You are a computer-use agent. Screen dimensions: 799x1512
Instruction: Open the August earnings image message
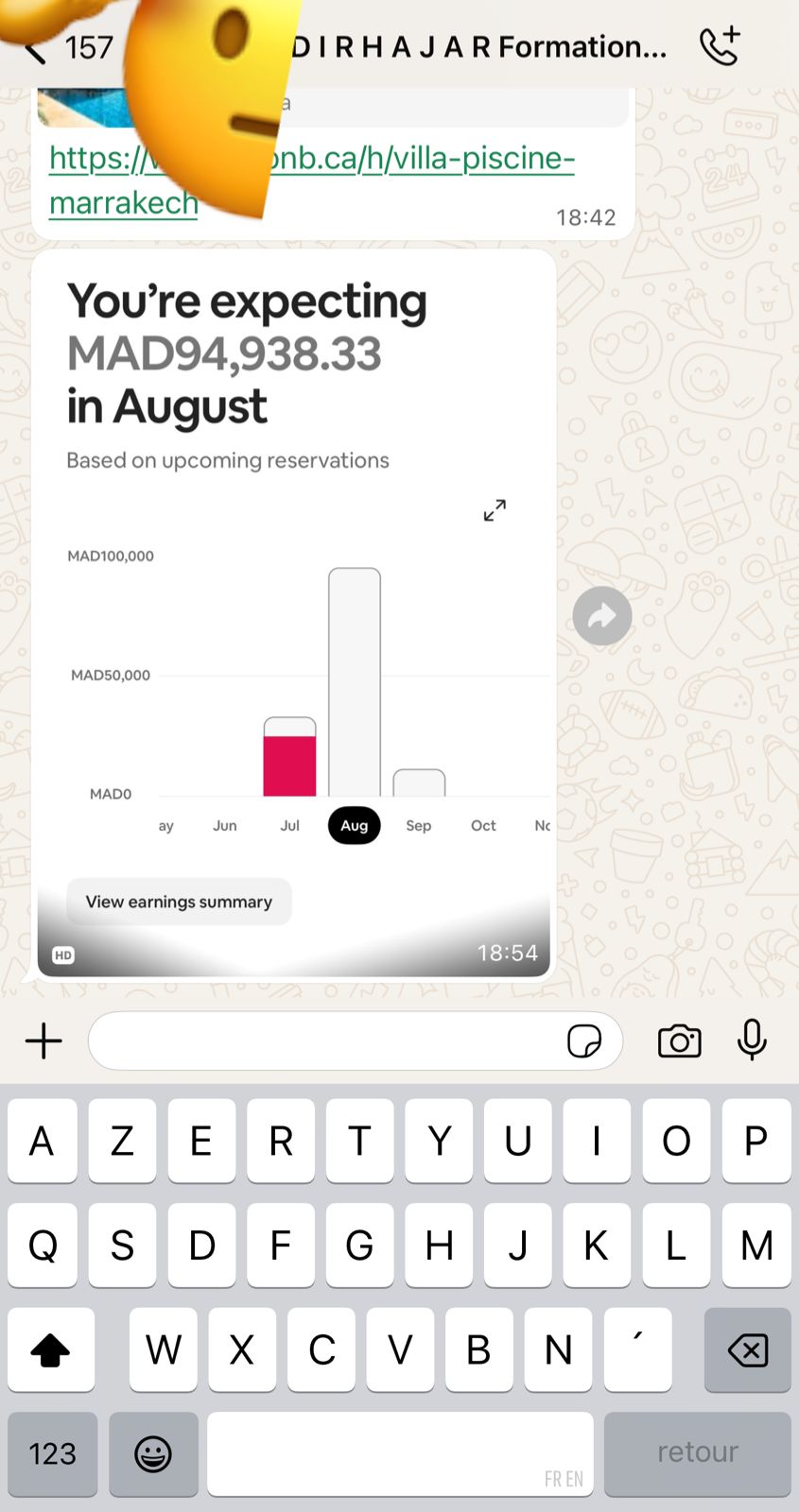coord(293,614)
